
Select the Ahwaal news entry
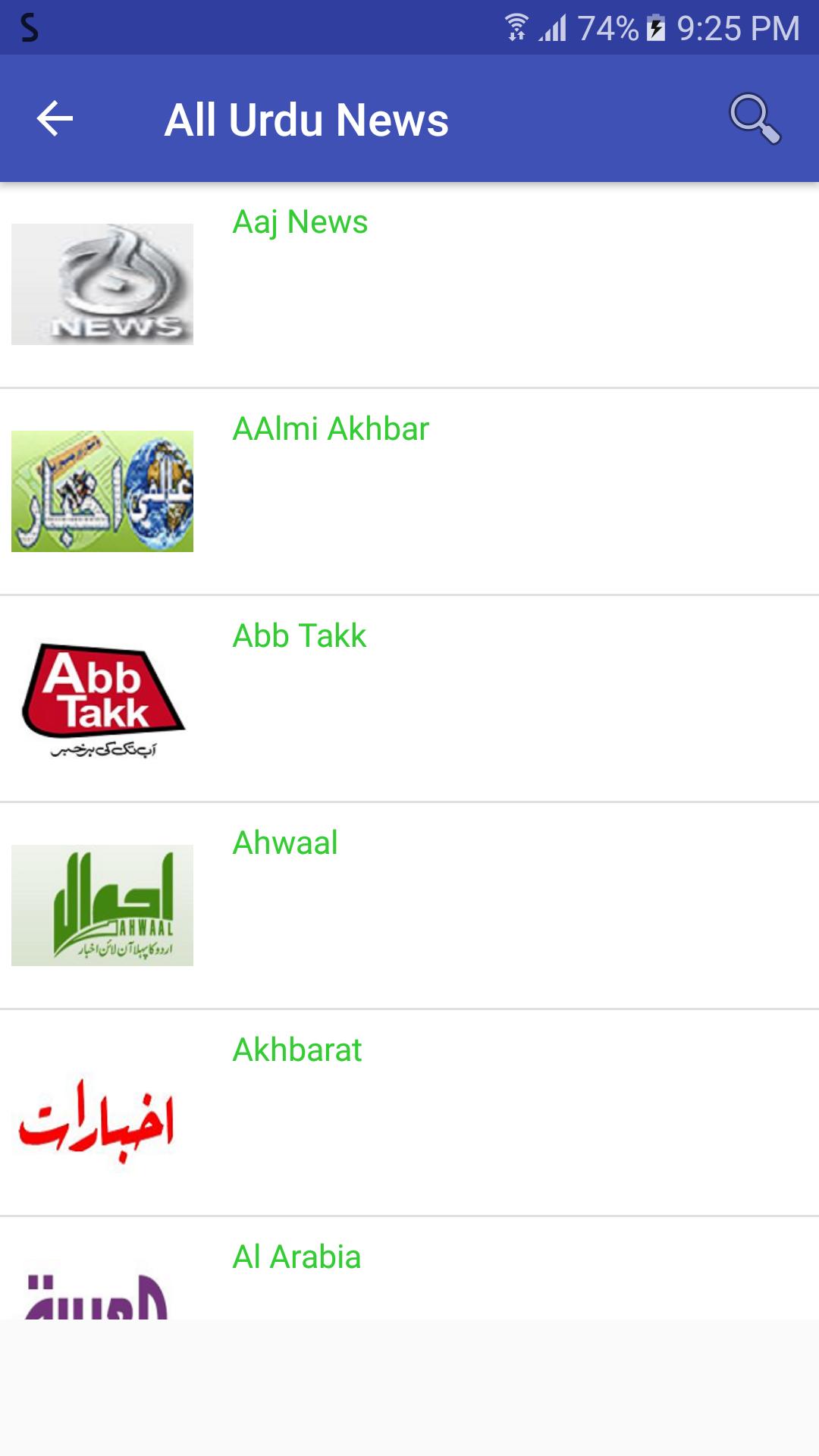(285, 842)
